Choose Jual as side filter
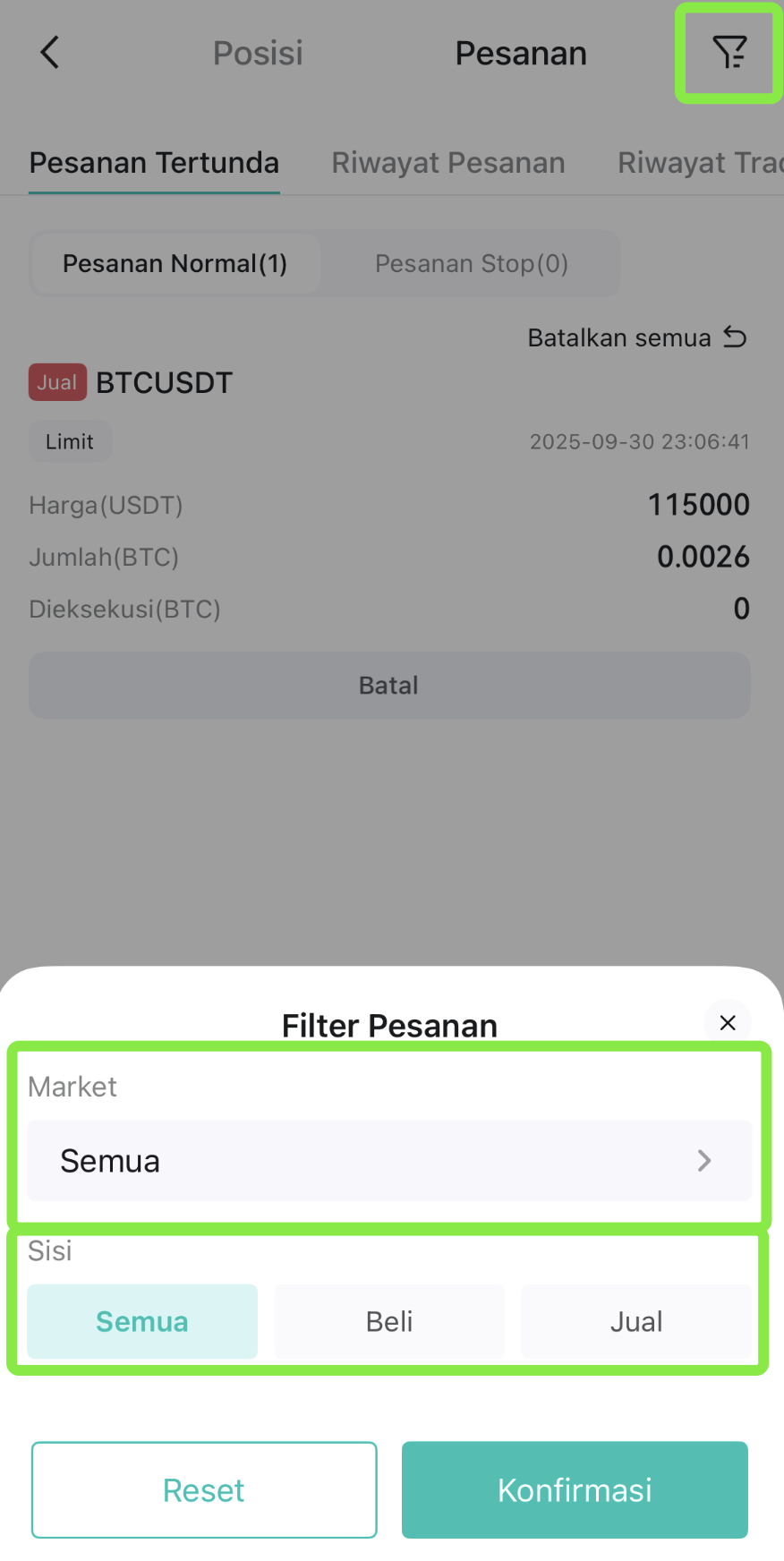The height and width of the screenshot is (1561, 784). (x=636, y=1321)
